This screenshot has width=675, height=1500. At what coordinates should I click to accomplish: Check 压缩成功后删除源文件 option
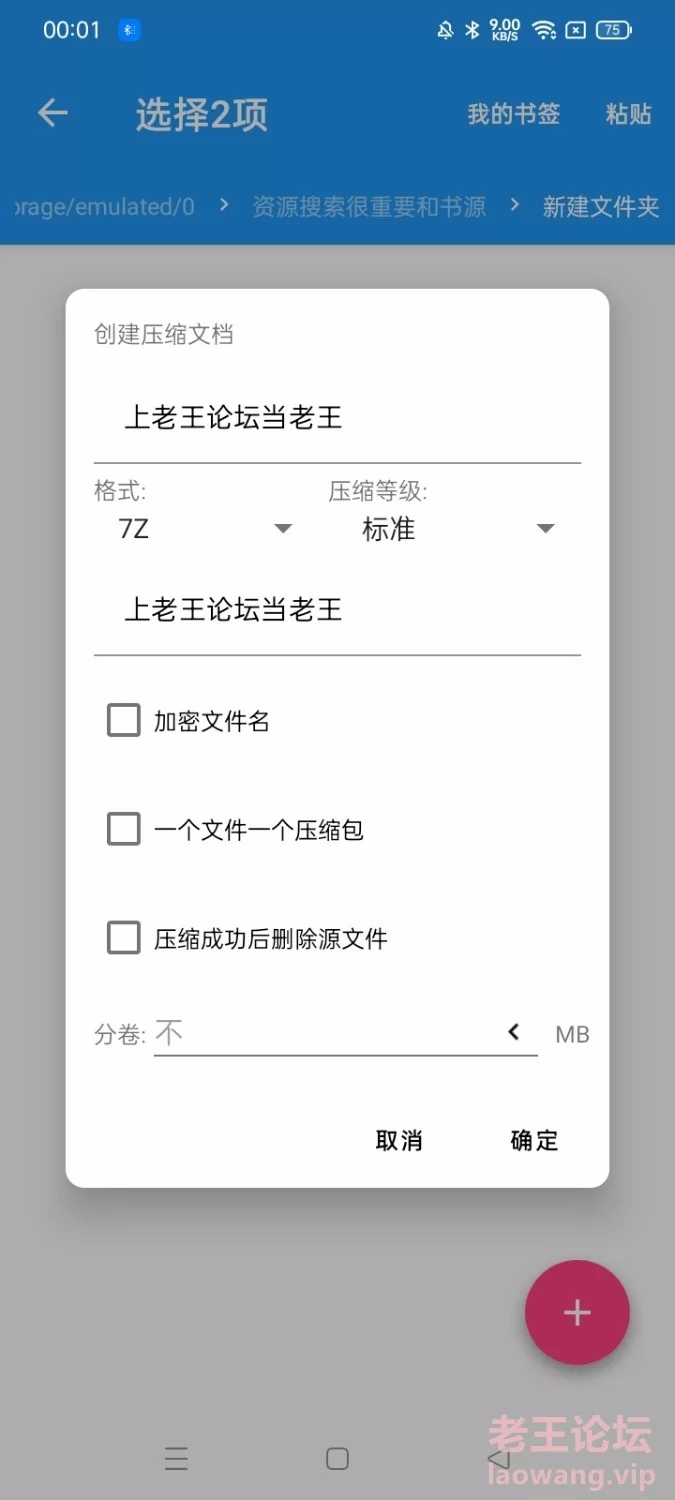pos(124,939)
